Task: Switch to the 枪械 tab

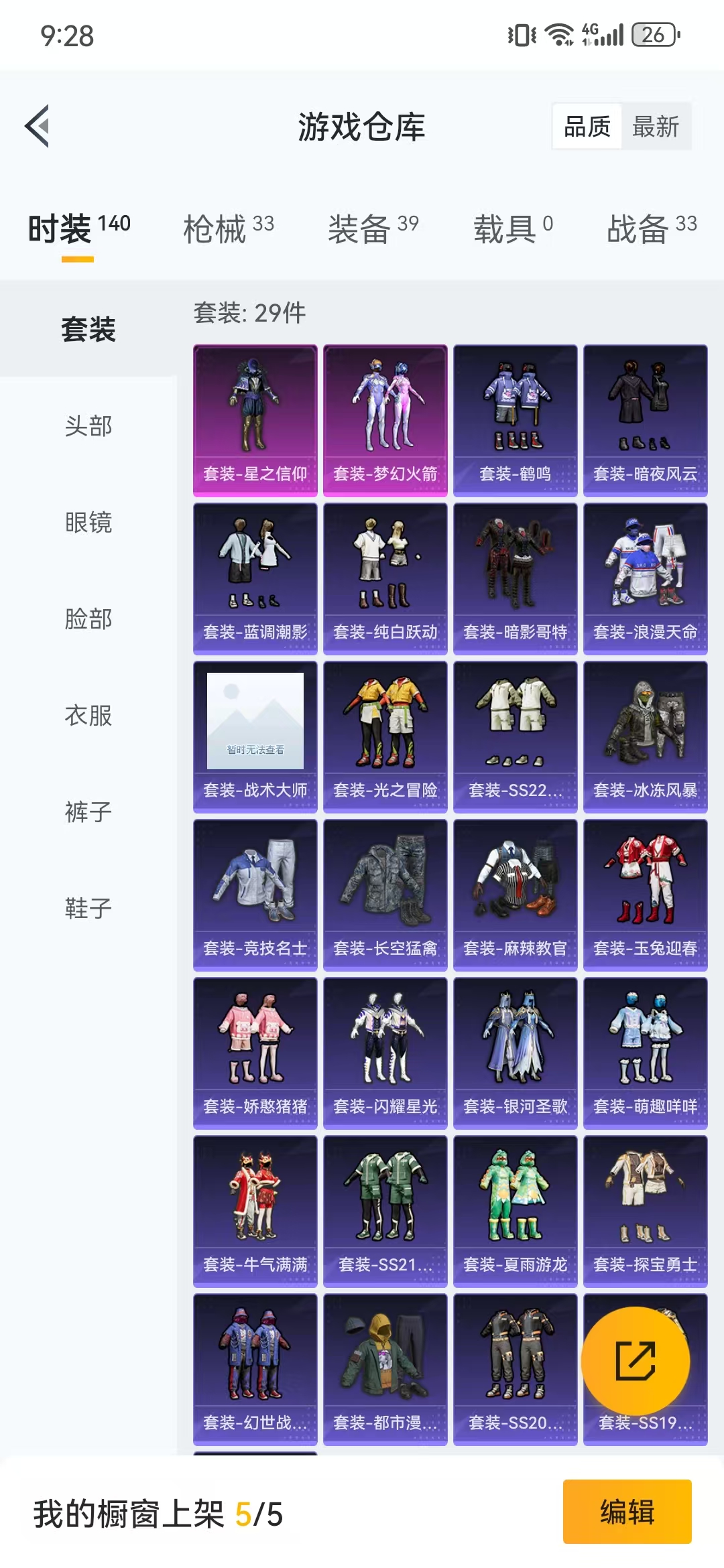Action: pos(229,229)
